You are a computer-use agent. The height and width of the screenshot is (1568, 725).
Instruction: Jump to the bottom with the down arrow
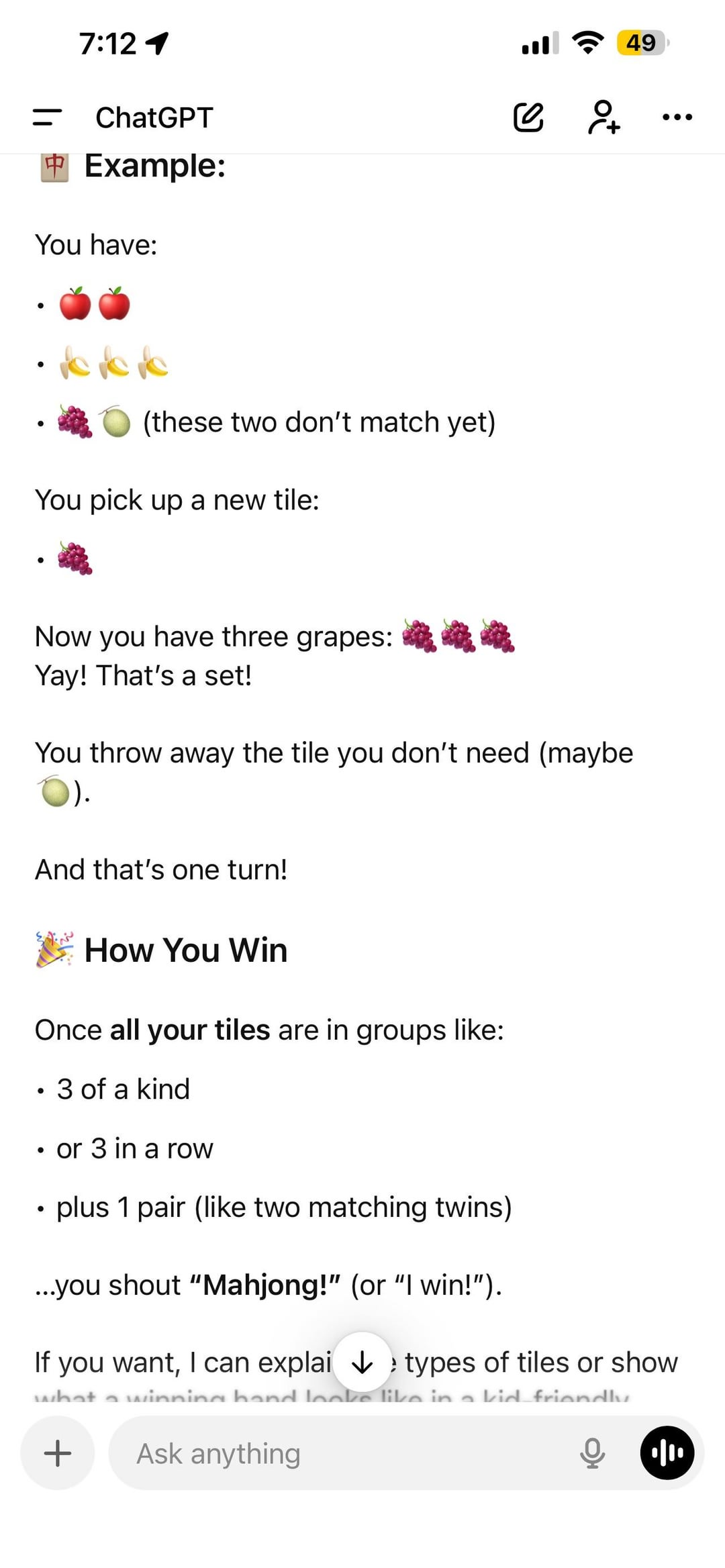(362, 1362)
